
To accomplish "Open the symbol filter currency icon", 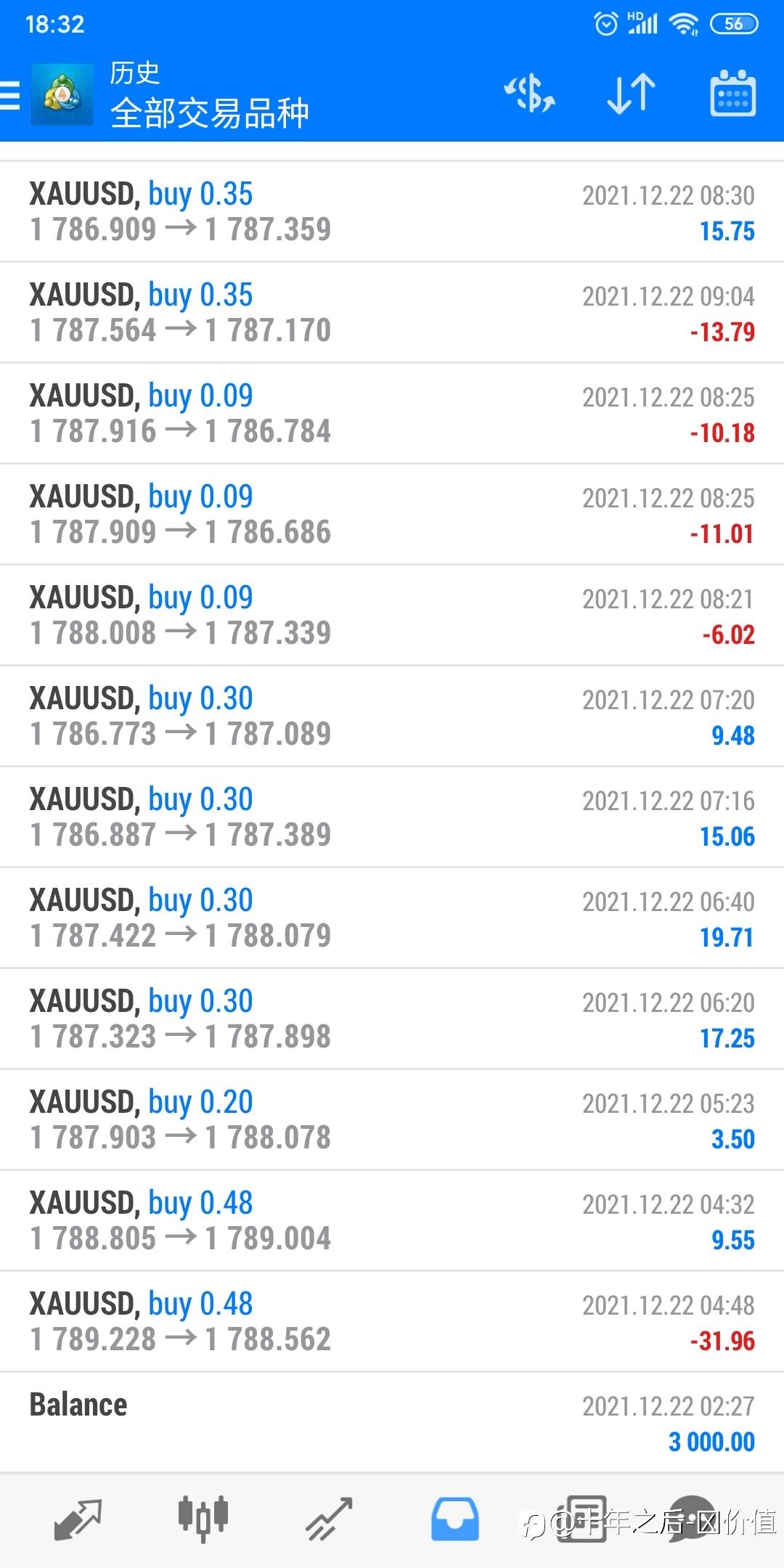I will click(x=530, y=94).
